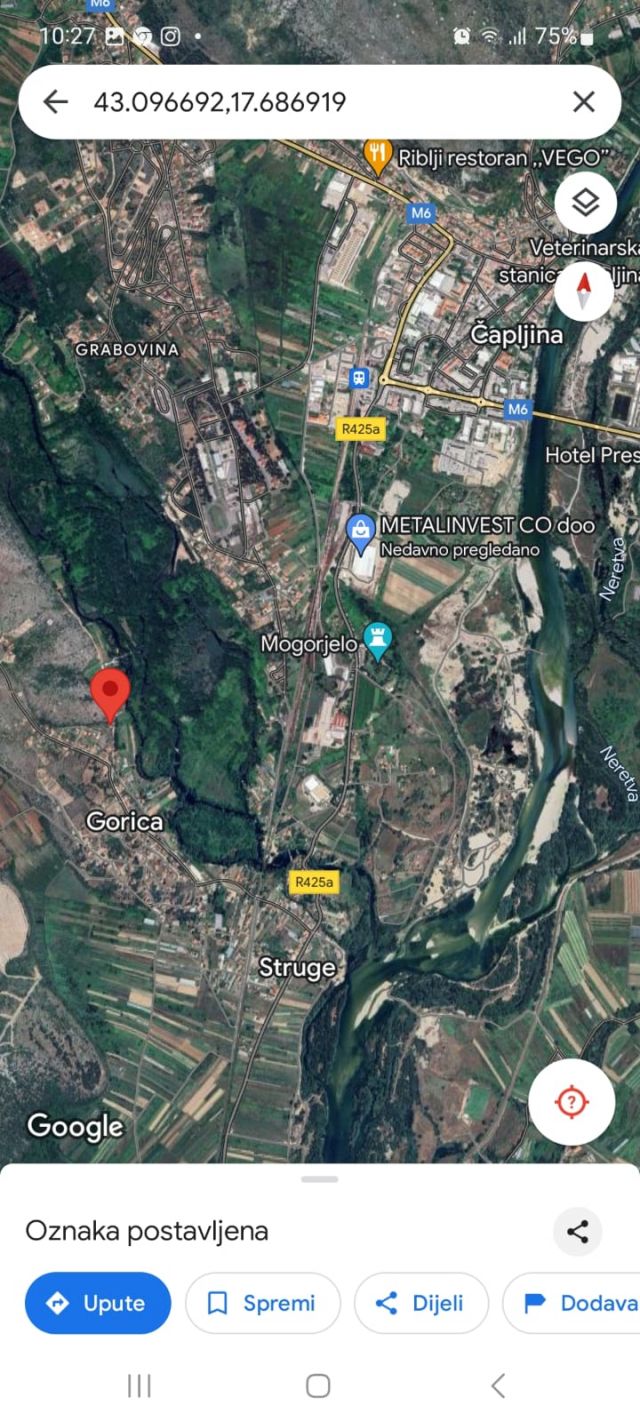
Task: Share the dropped pin via share icon
Action: 577,1231
